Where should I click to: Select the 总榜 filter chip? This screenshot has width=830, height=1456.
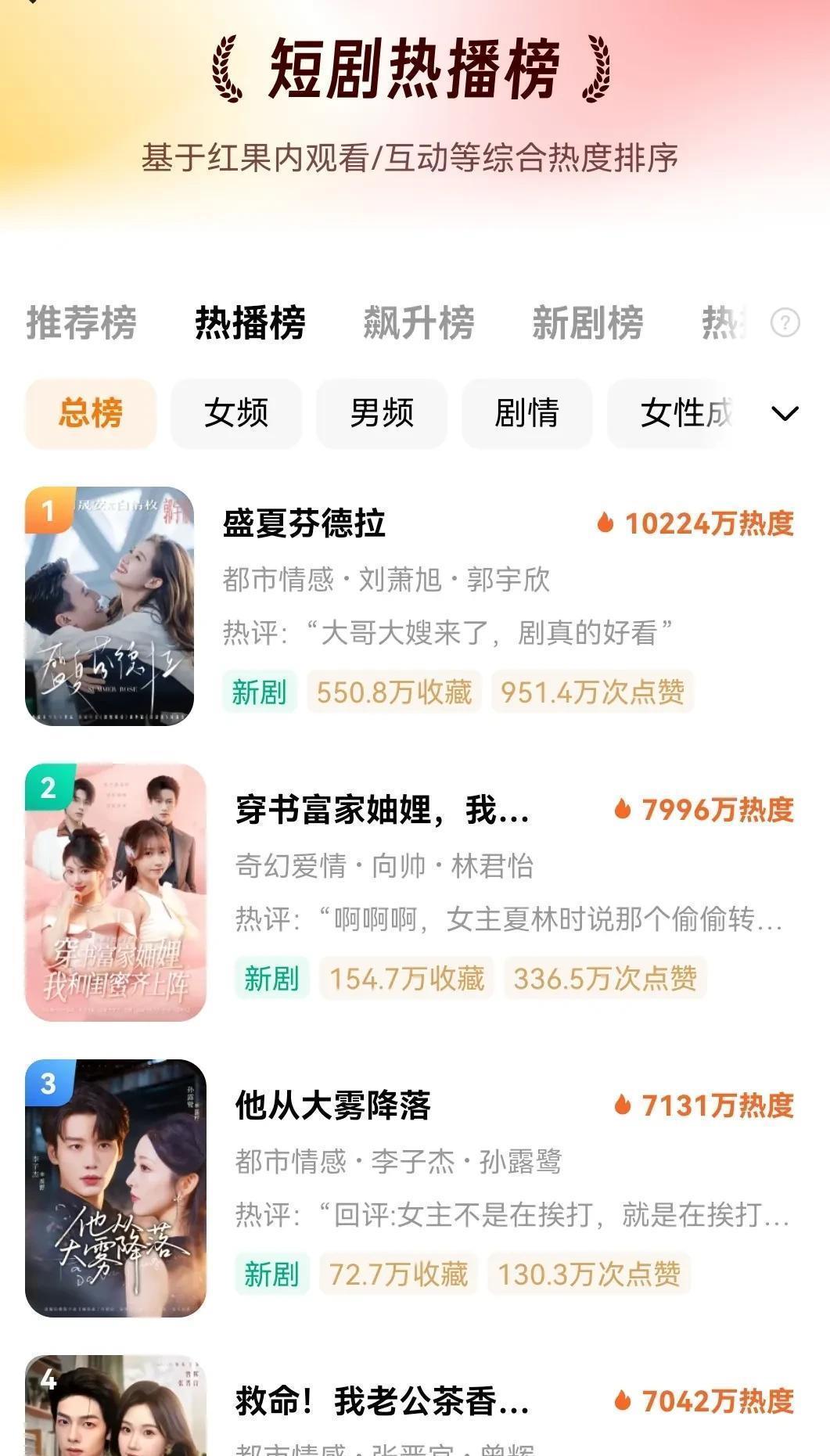91,413
